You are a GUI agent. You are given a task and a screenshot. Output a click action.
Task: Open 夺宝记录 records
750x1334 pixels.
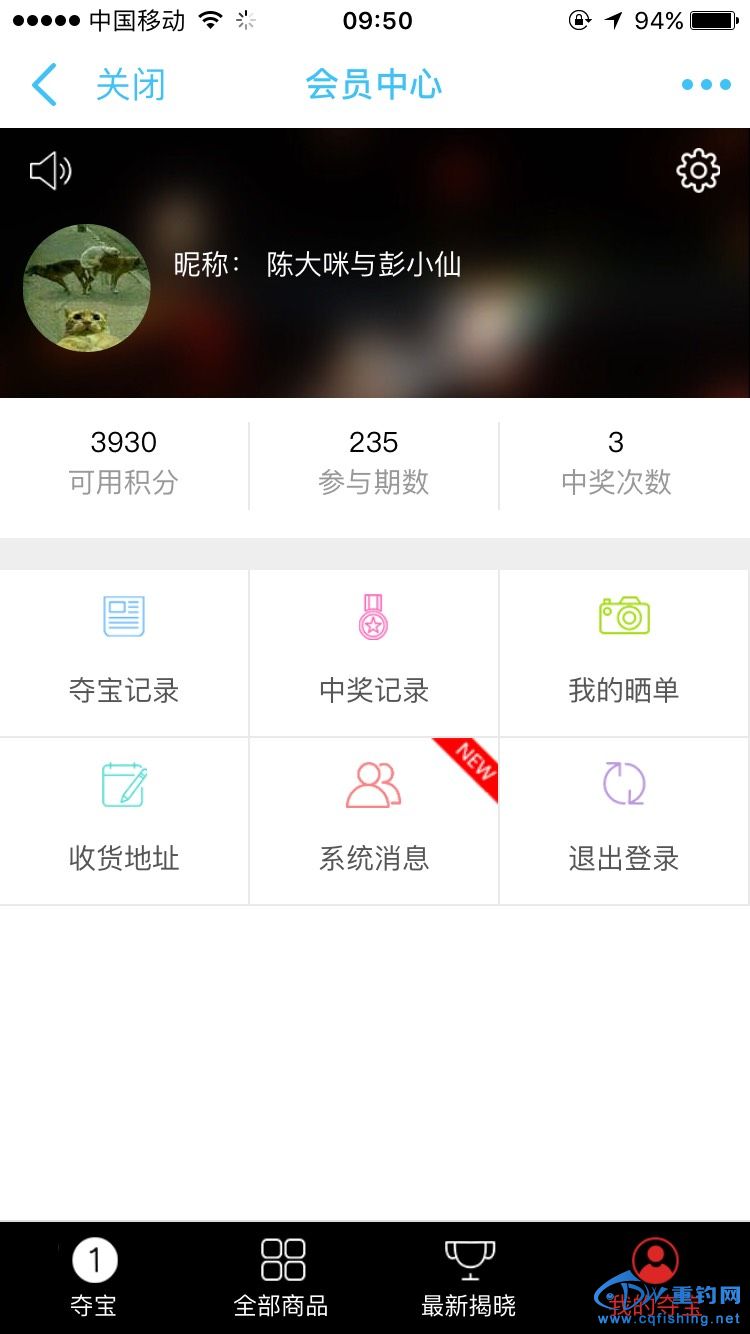[124, 653]
